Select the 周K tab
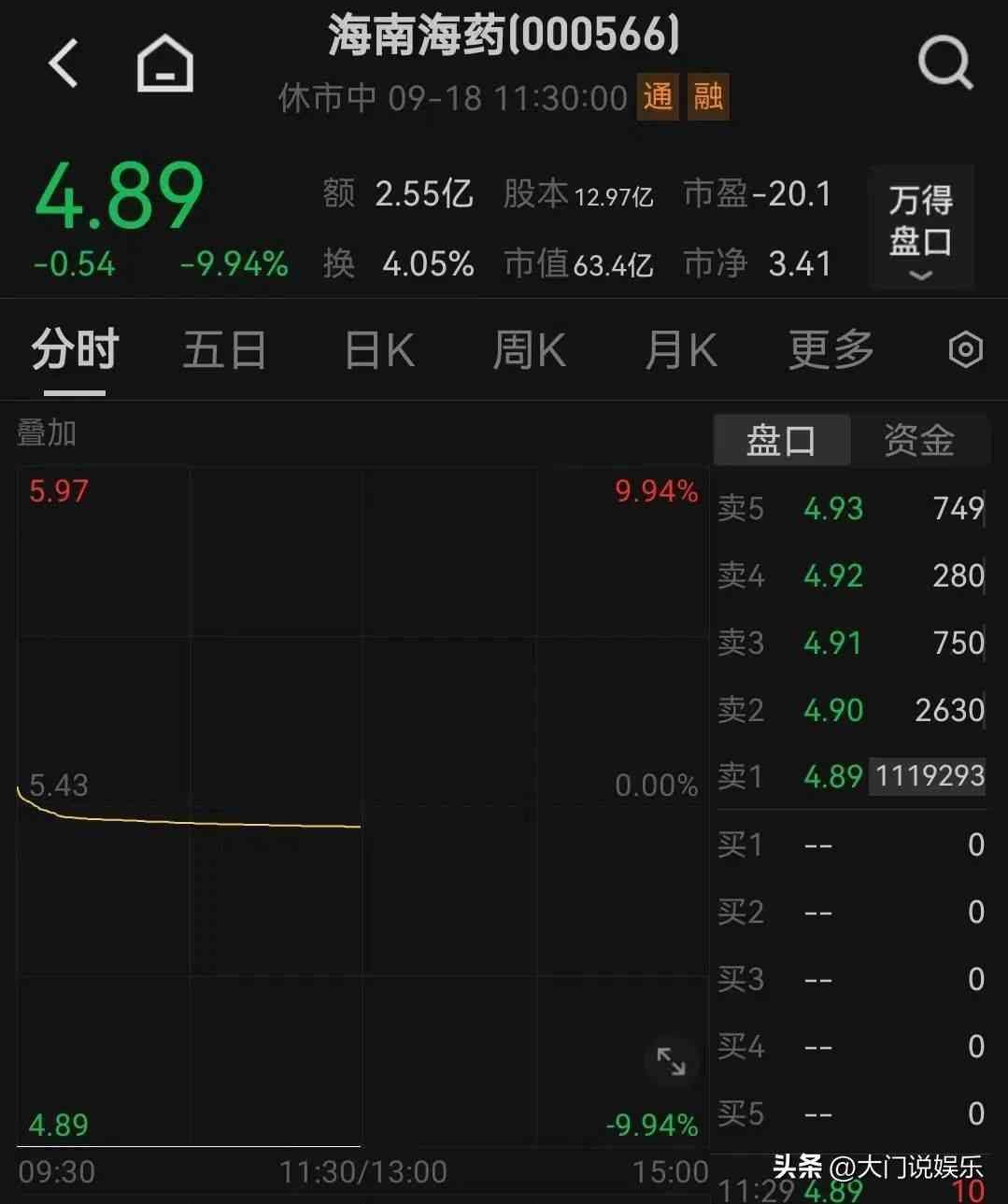This screenshot has width=1008, height=1204. (529, 350)
